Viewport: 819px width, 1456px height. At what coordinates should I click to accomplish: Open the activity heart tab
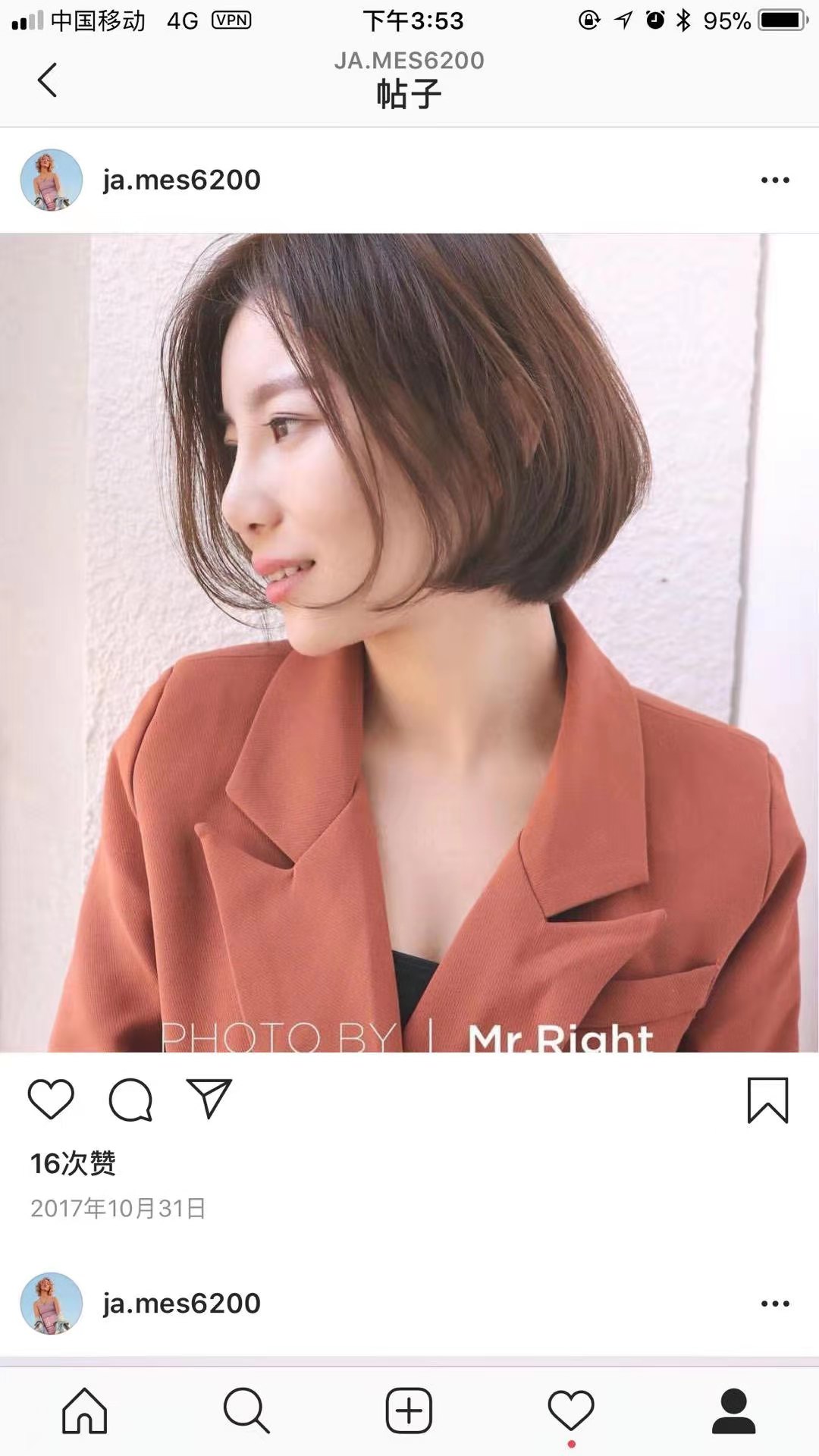(x=571, y=1411)
